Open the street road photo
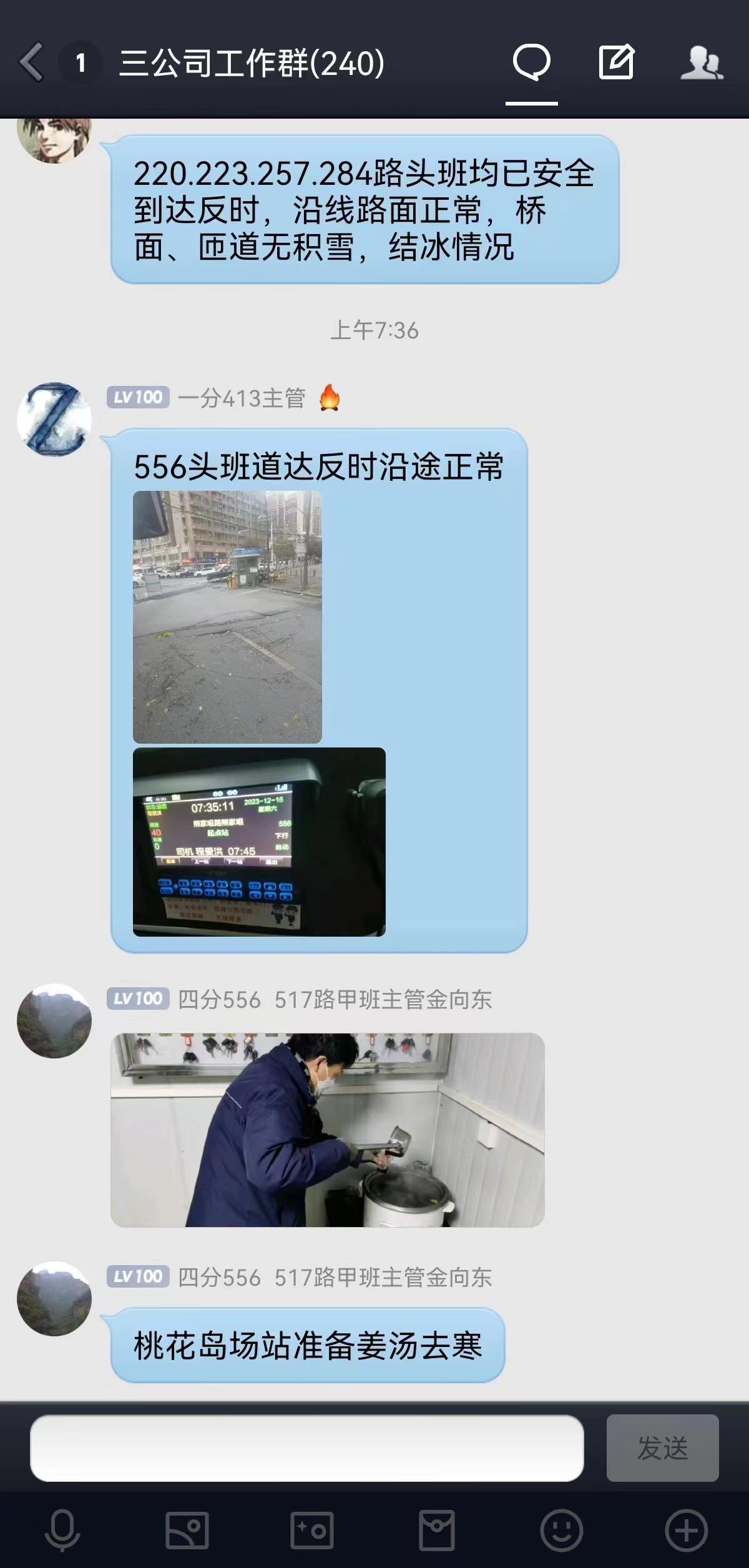This screenshot has height=1568, width=749. (227, 617)
